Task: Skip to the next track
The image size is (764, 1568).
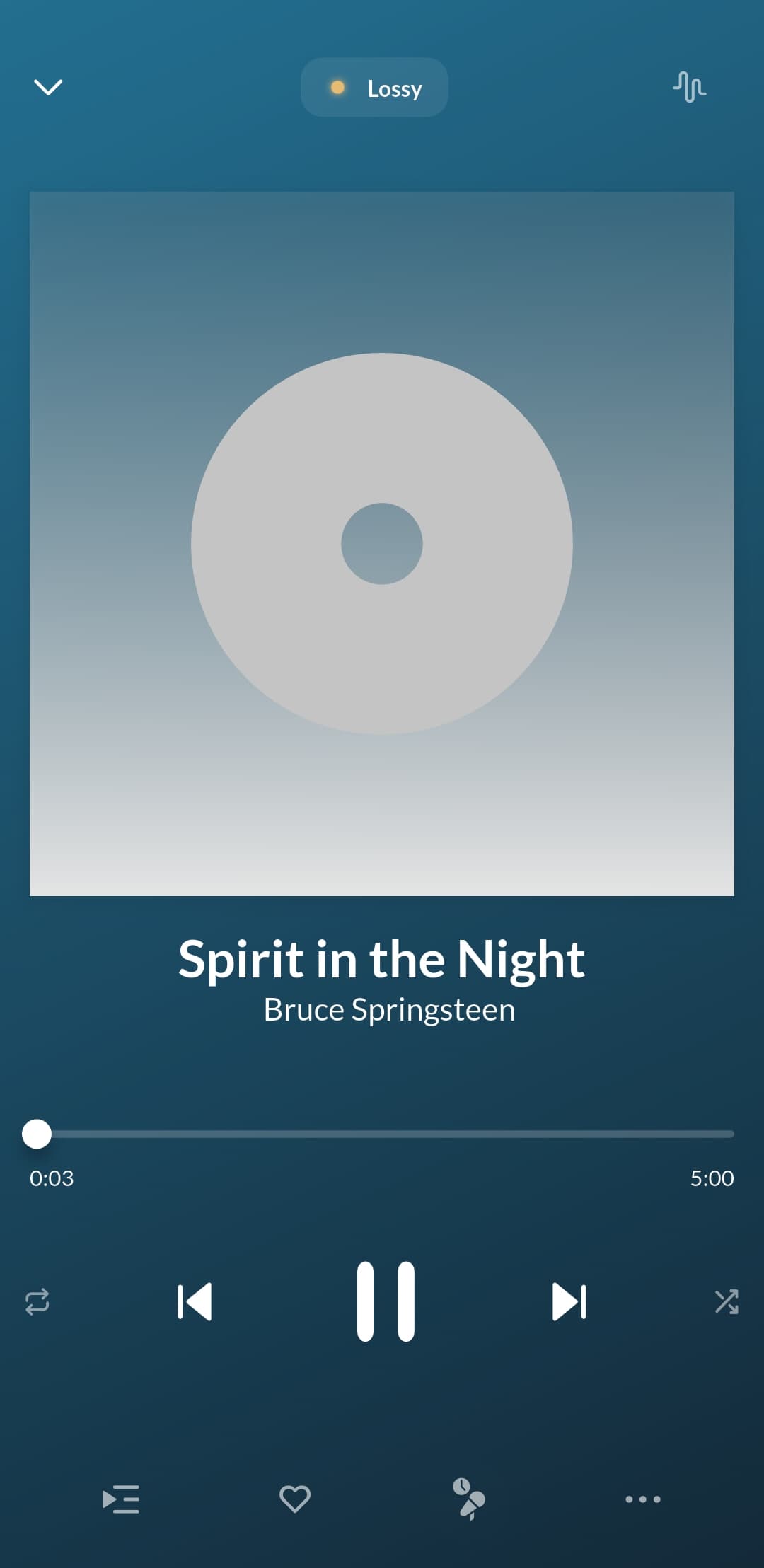Action: point(569,1301)
